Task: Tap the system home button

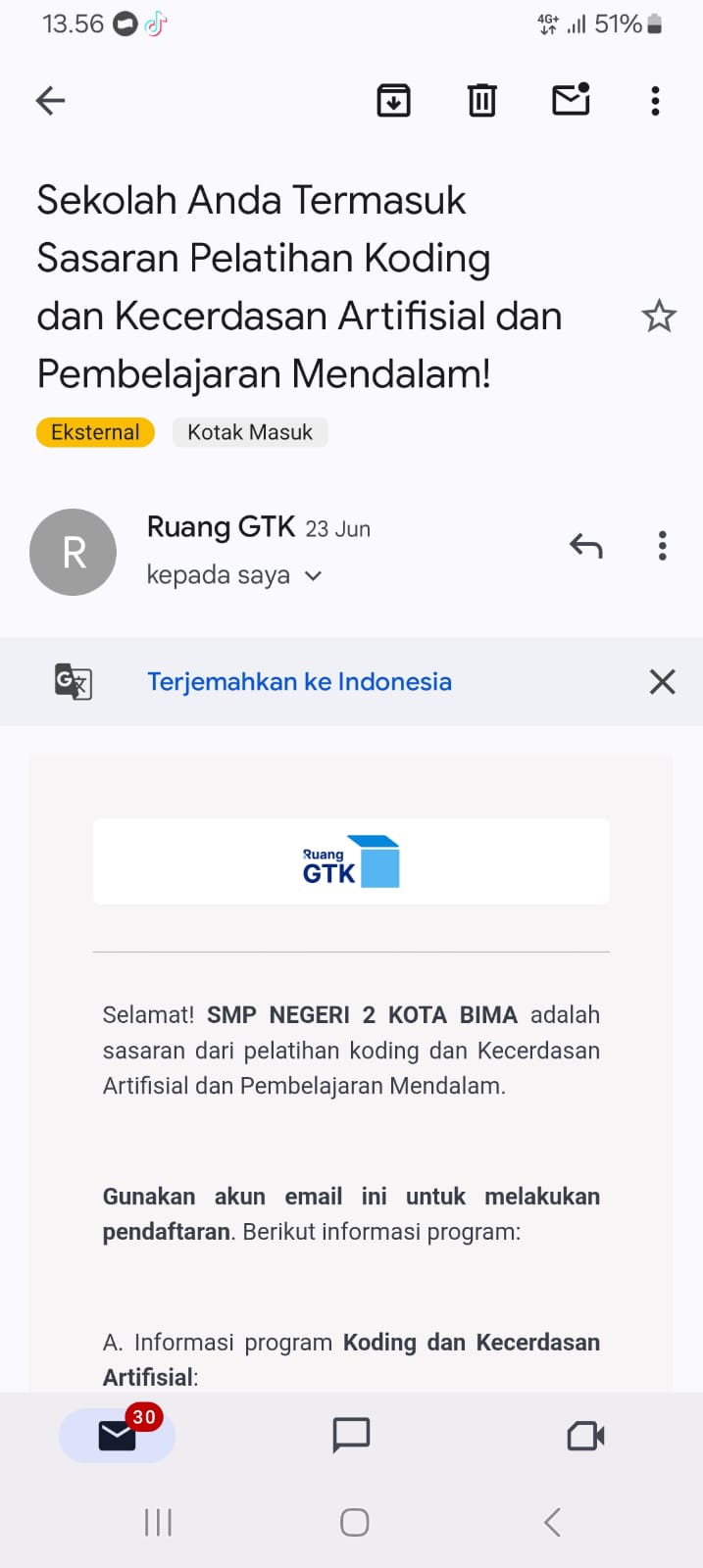Action: (x=354, y=1522)
